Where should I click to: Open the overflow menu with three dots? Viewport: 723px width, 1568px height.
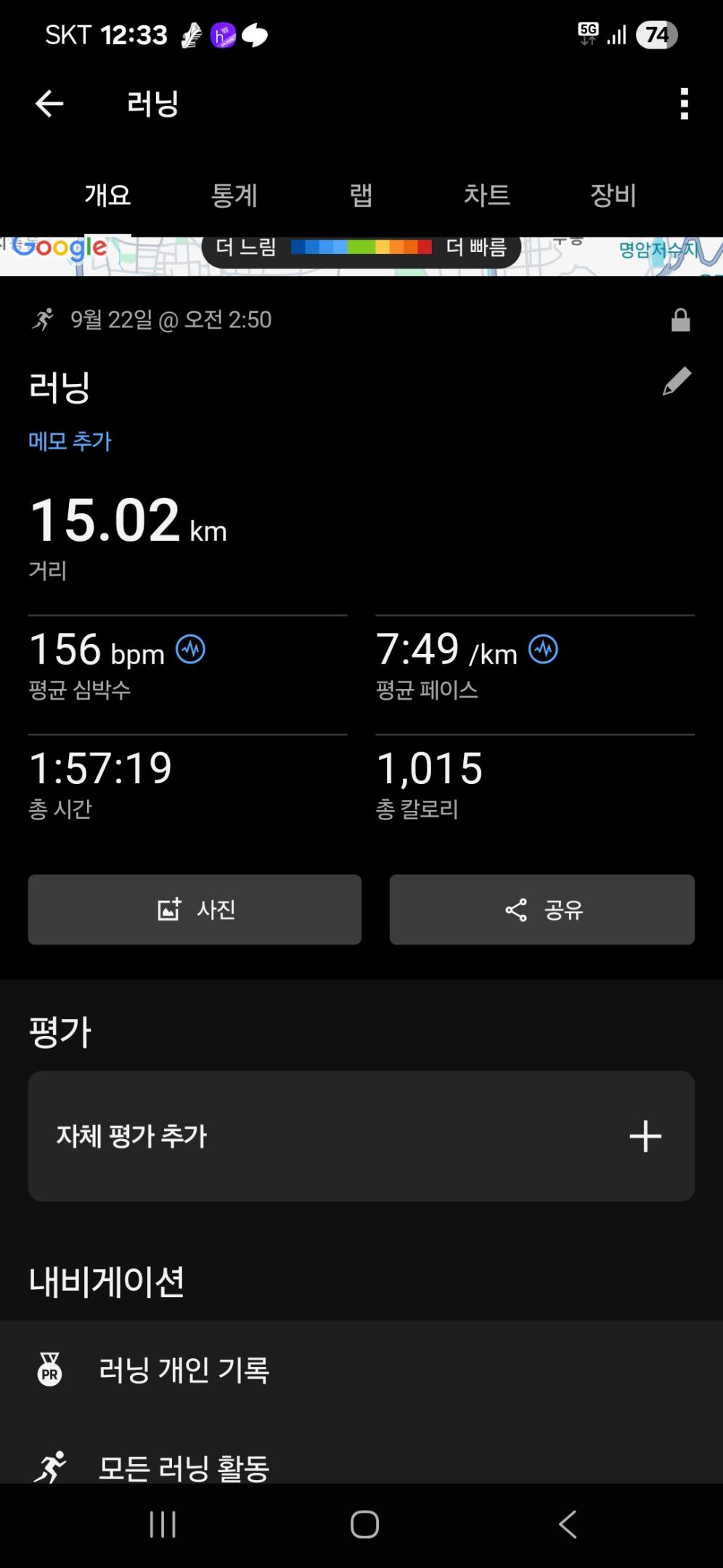click(x=683, y=104)
